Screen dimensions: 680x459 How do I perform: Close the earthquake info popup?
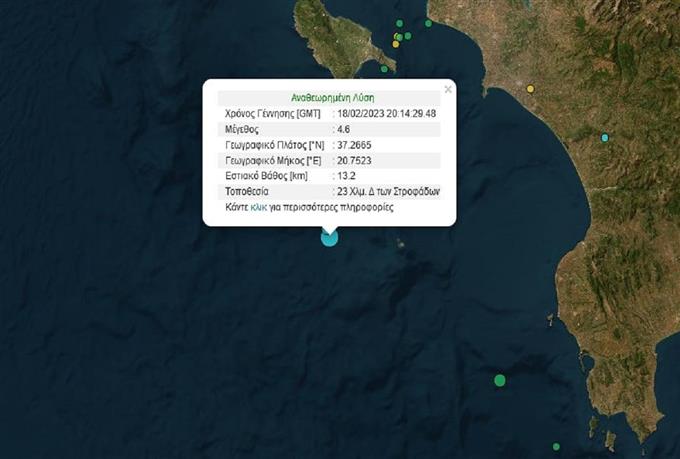tap(447, 89)
